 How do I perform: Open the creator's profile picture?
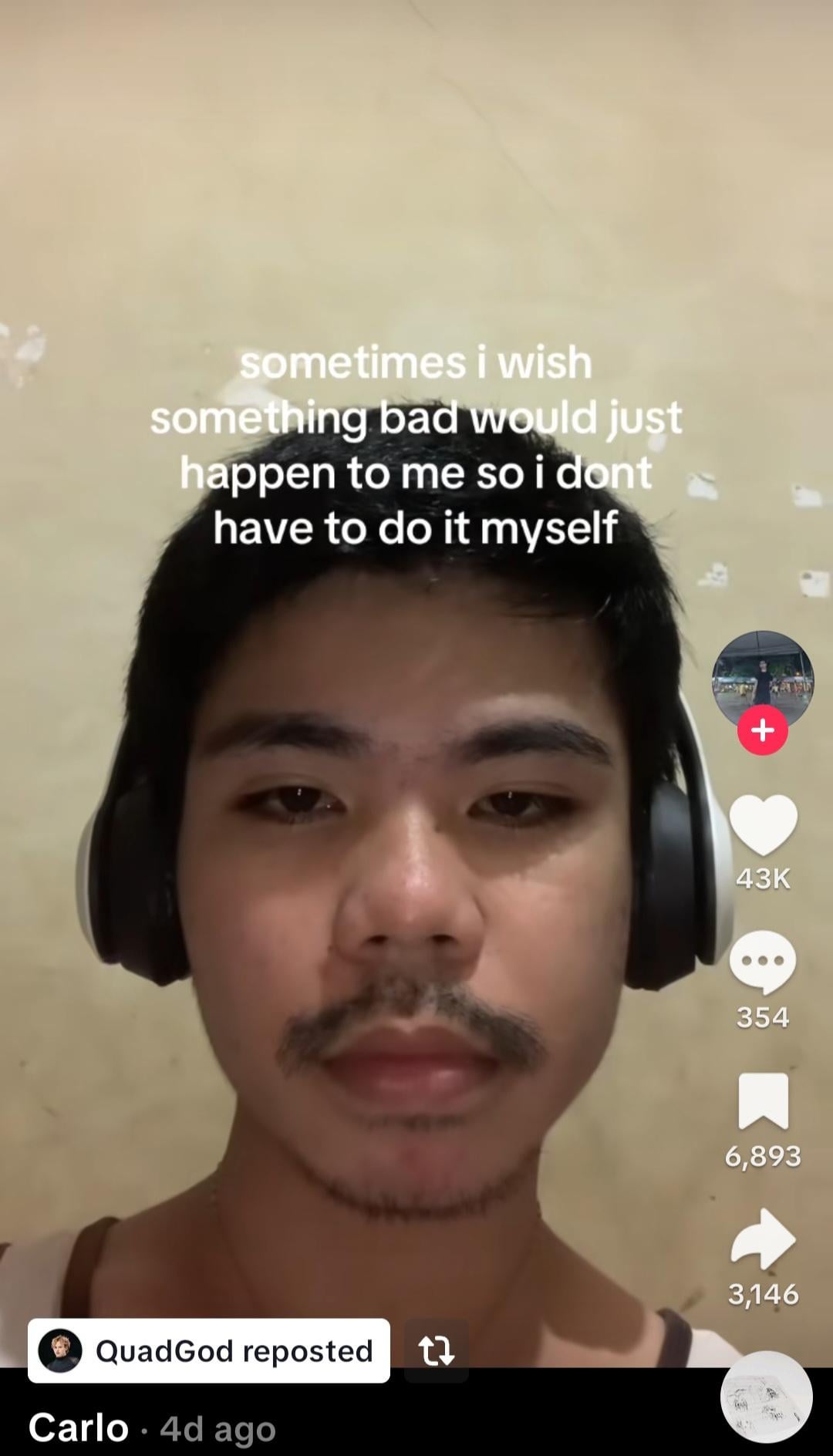pyautogui.click(x=762, y=679)
